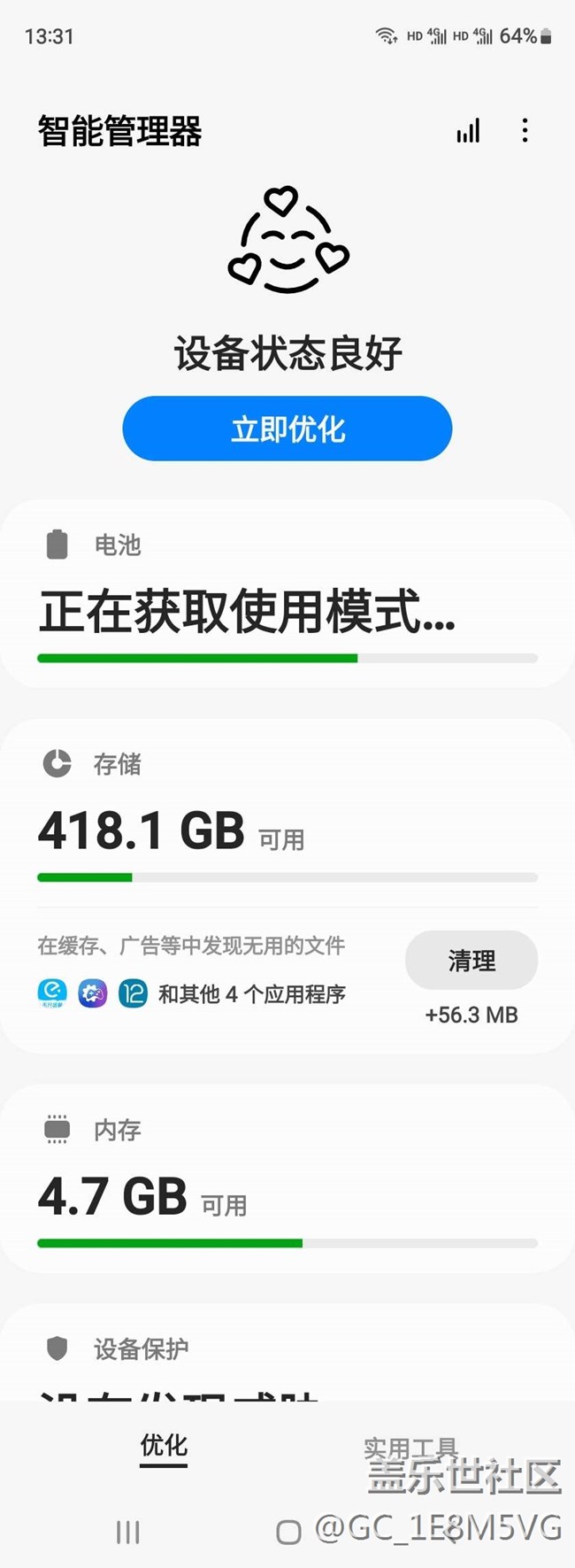Open the usage statistics chart icon
This screenshot has height=1568, width=575.
pyautogui.click(x=468, y=131)
